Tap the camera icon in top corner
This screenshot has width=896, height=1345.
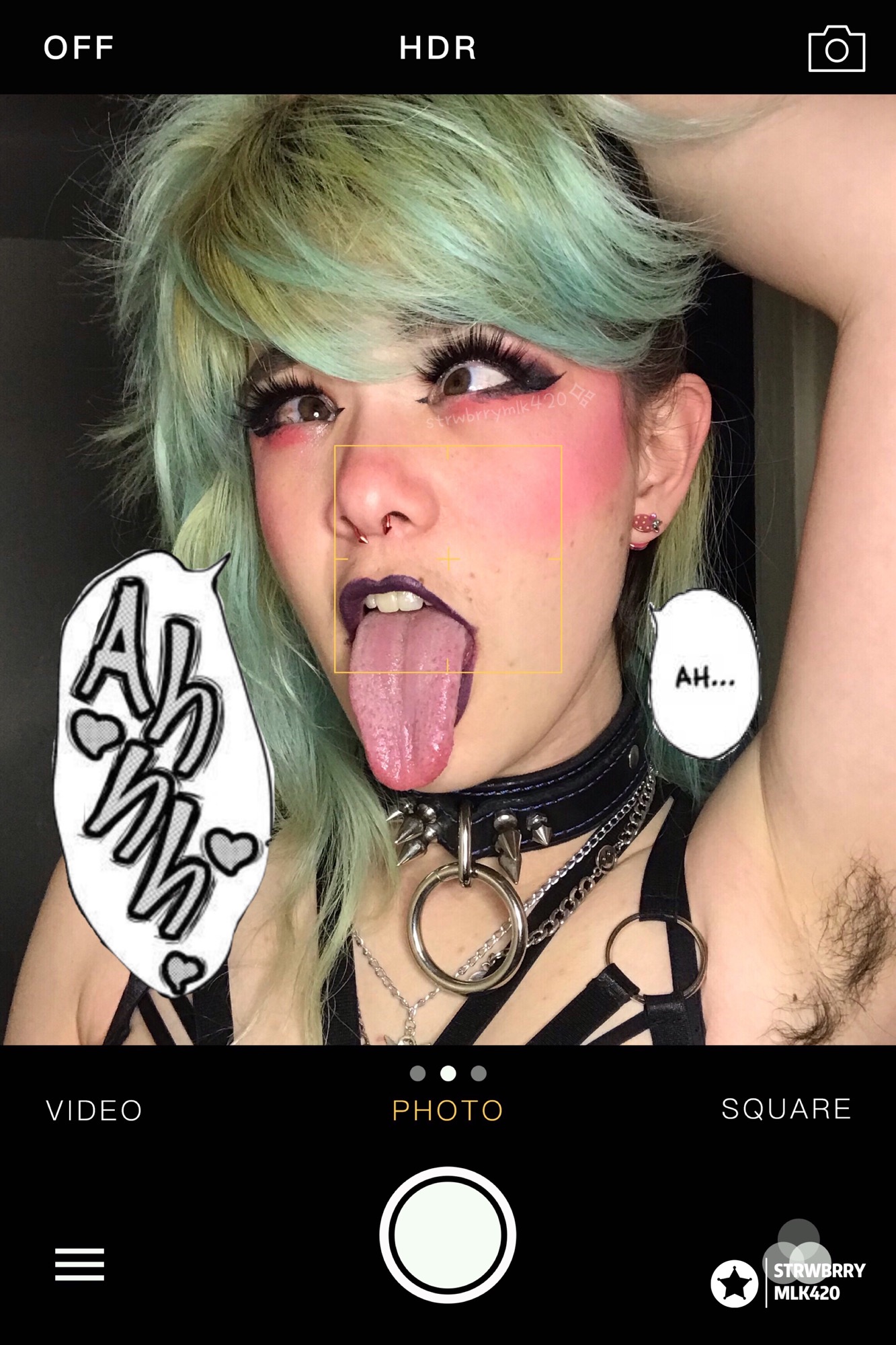pyautogui.click(x=837, y=47)
